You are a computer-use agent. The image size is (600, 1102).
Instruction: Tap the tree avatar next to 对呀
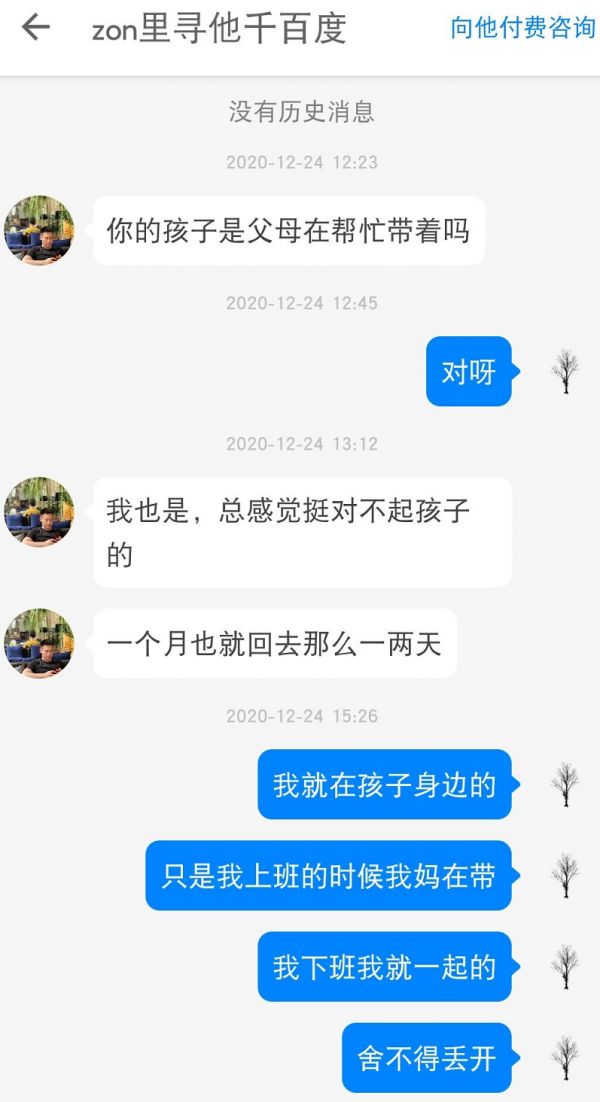point(565,371)
